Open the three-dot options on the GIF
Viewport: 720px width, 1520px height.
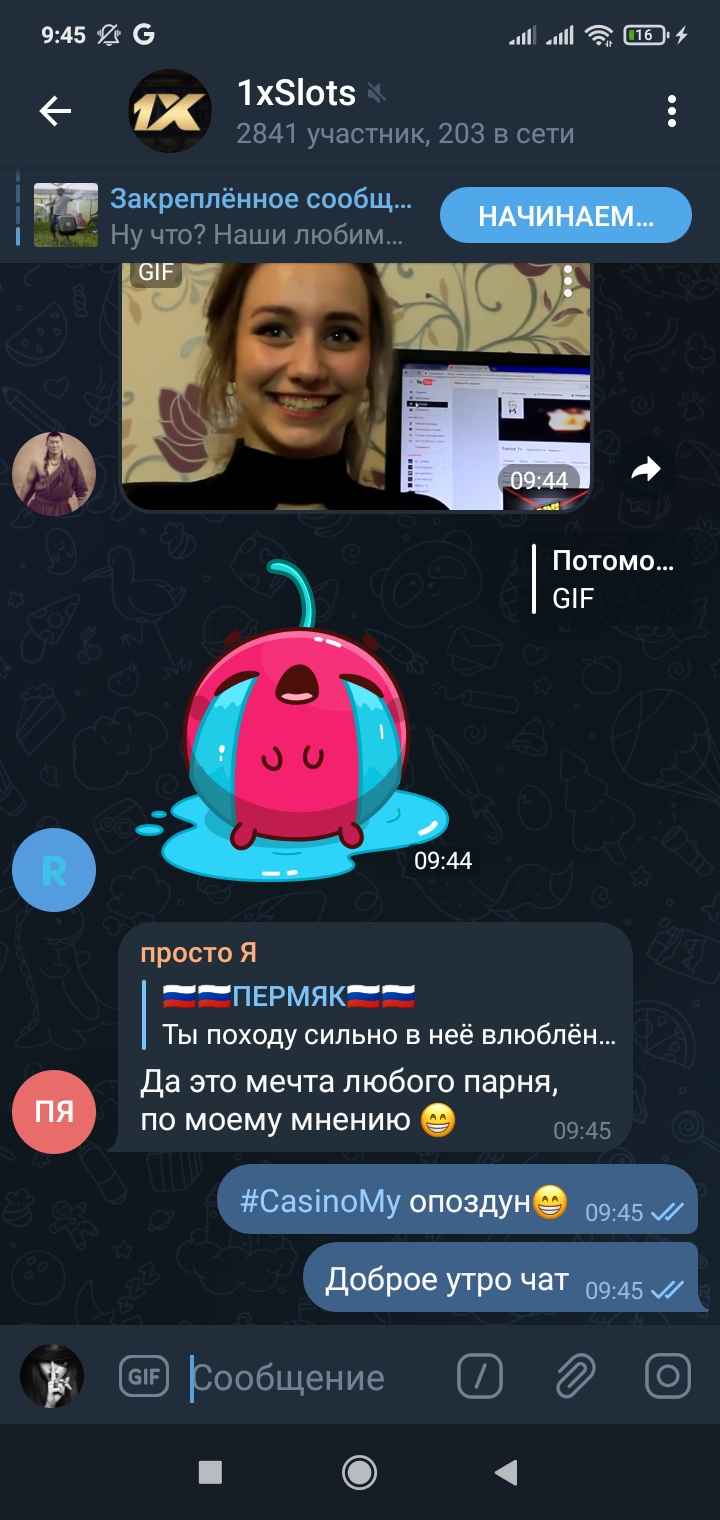tap(567, 281)
